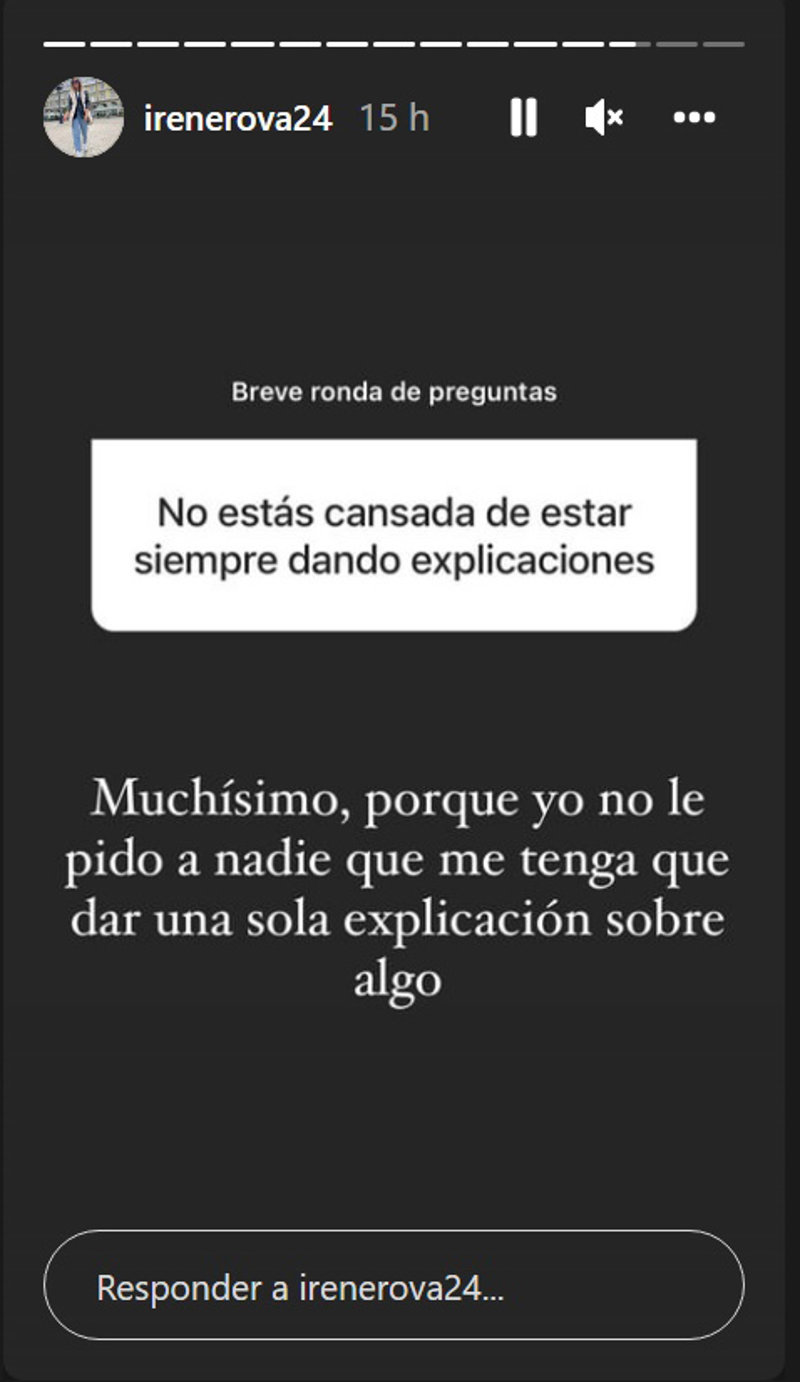The width and height of the screenshot is (800, 1382).
Task: Unmute the story audio
Action: (x=604, y=117)
